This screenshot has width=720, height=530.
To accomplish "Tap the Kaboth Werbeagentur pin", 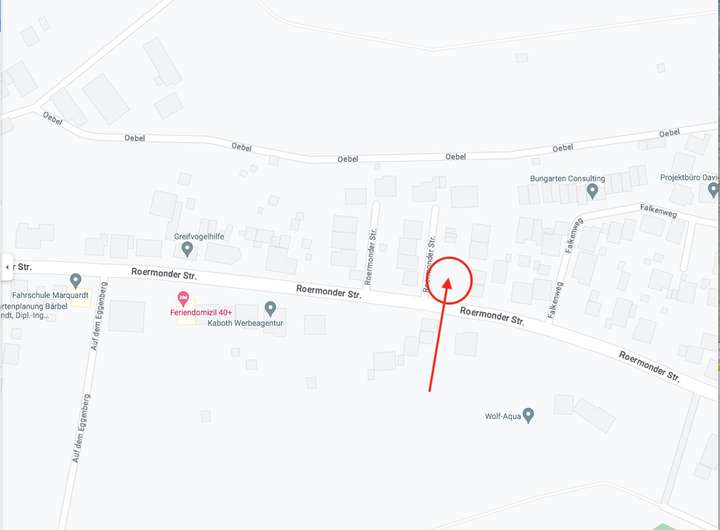I will pyautogui.click(x=270, y=309).
